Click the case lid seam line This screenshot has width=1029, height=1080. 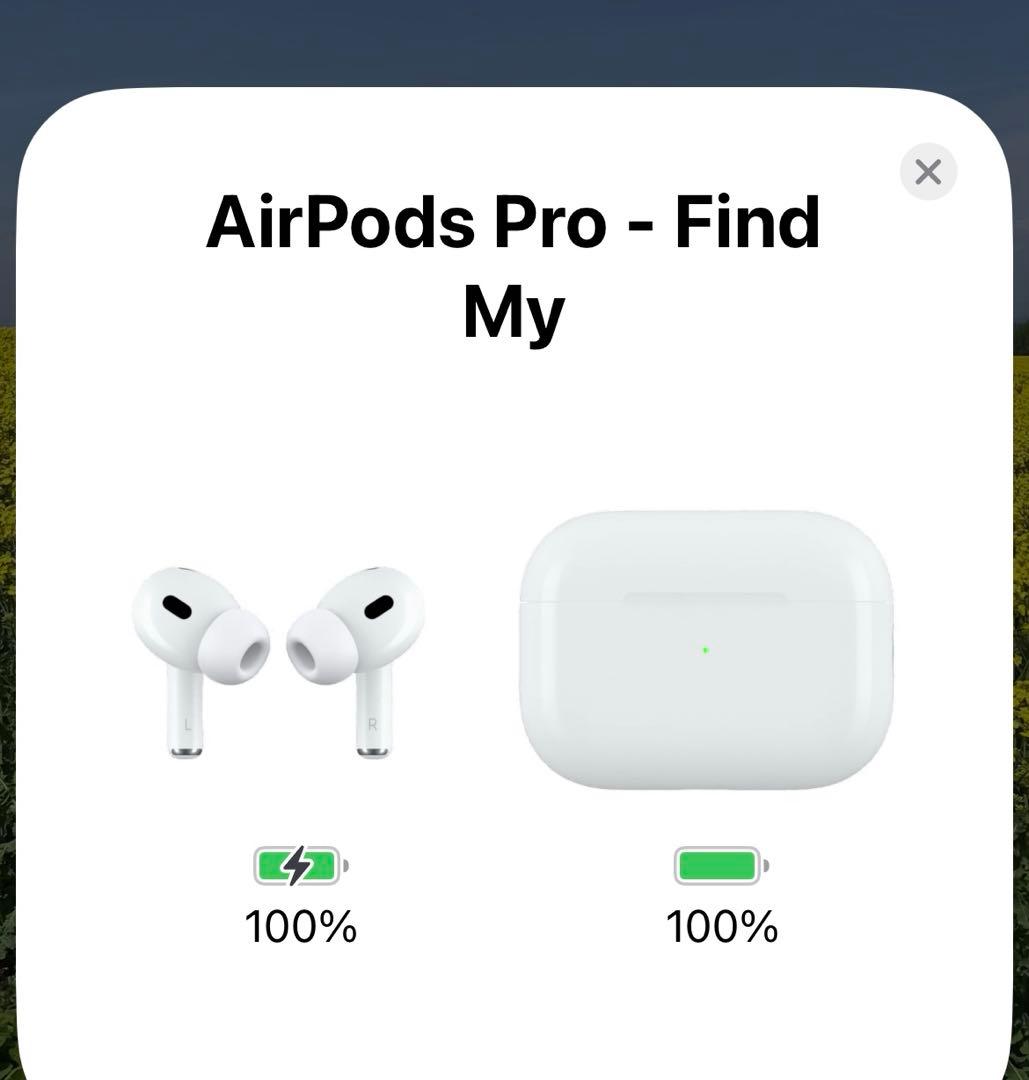(x=705, y=602)
